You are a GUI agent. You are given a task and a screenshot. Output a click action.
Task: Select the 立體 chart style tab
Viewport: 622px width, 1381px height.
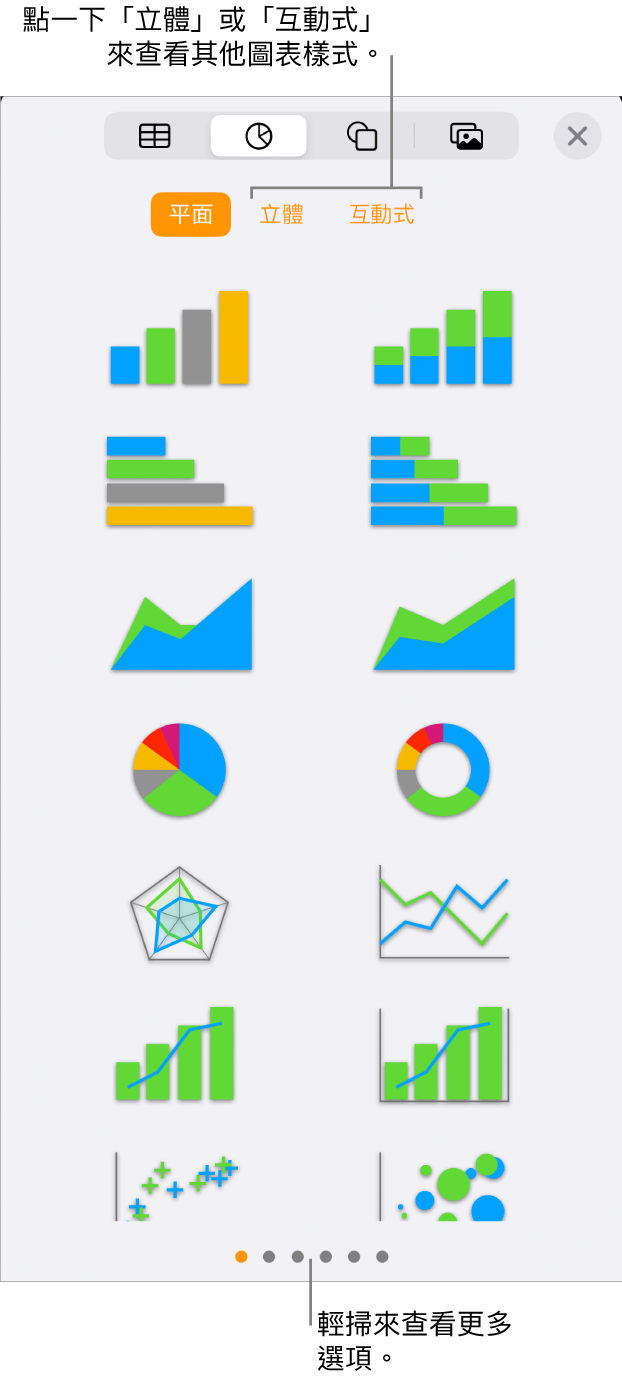tap(281, 215)
